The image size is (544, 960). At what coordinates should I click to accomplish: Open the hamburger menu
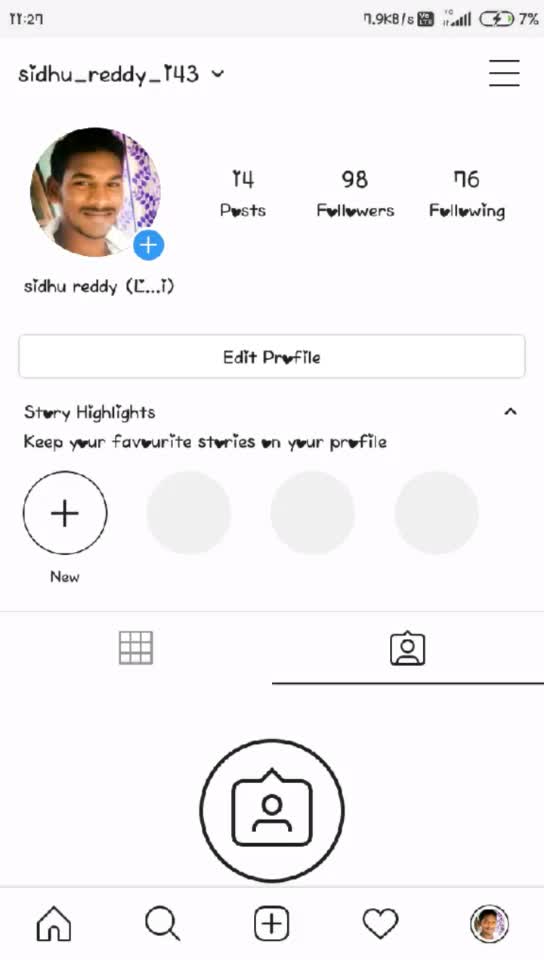(504, 73)
